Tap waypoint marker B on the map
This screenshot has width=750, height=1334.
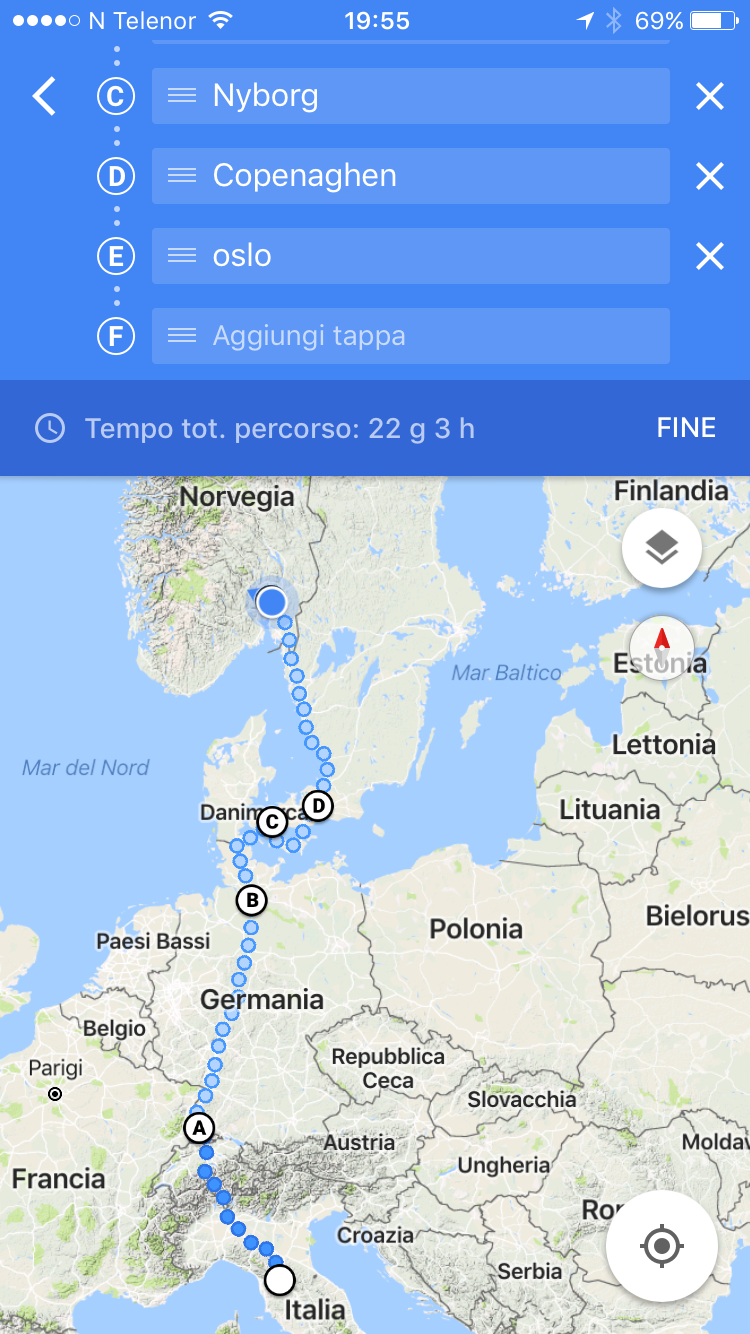pyautogui.click(x=252, y=900)
